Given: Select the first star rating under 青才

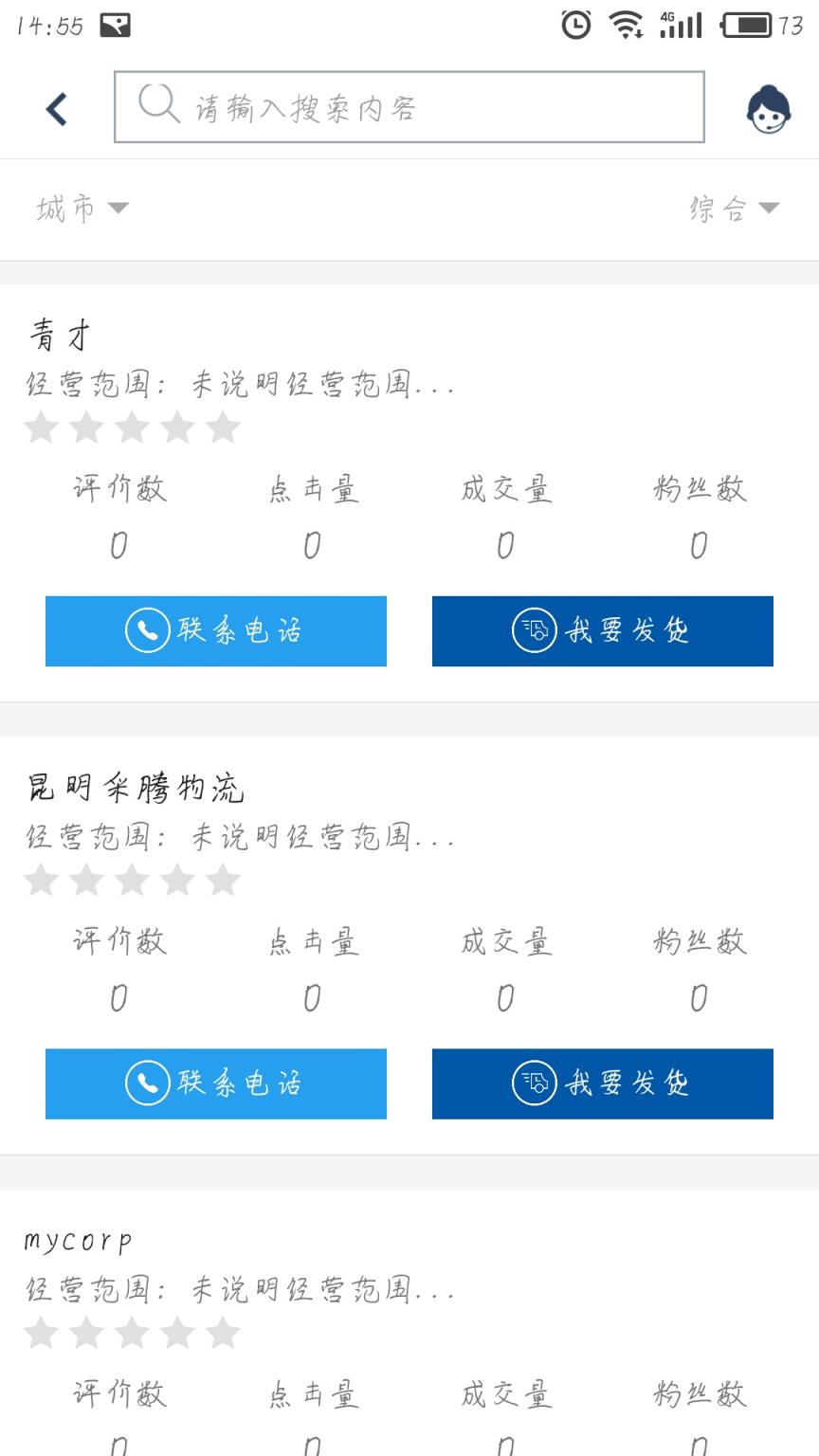Looking at the screenshot, I should (40, 428).
